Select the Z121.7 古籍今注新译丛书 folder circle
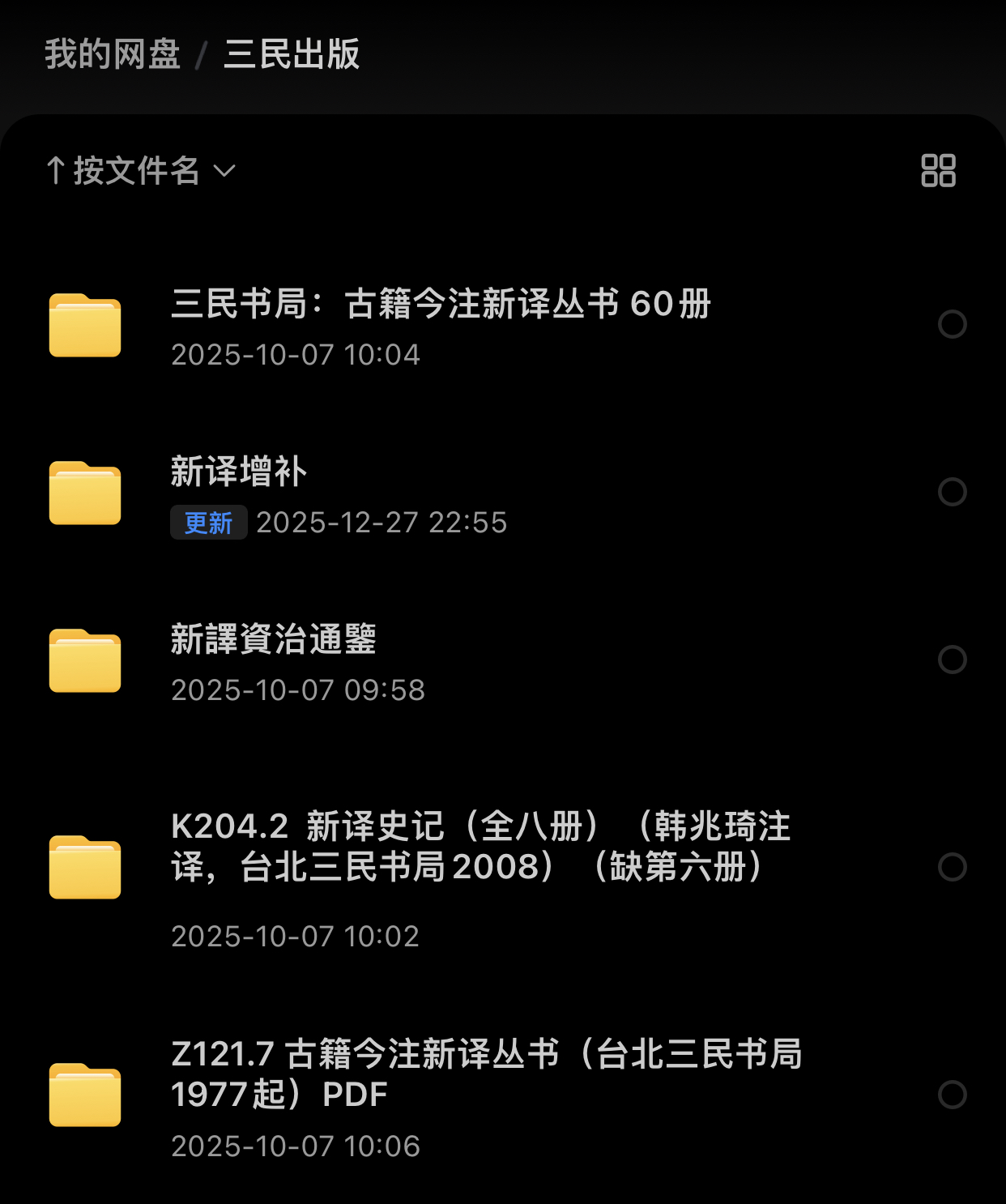Screen dimensions: 1006x1204 click(x=952, y=1095)
